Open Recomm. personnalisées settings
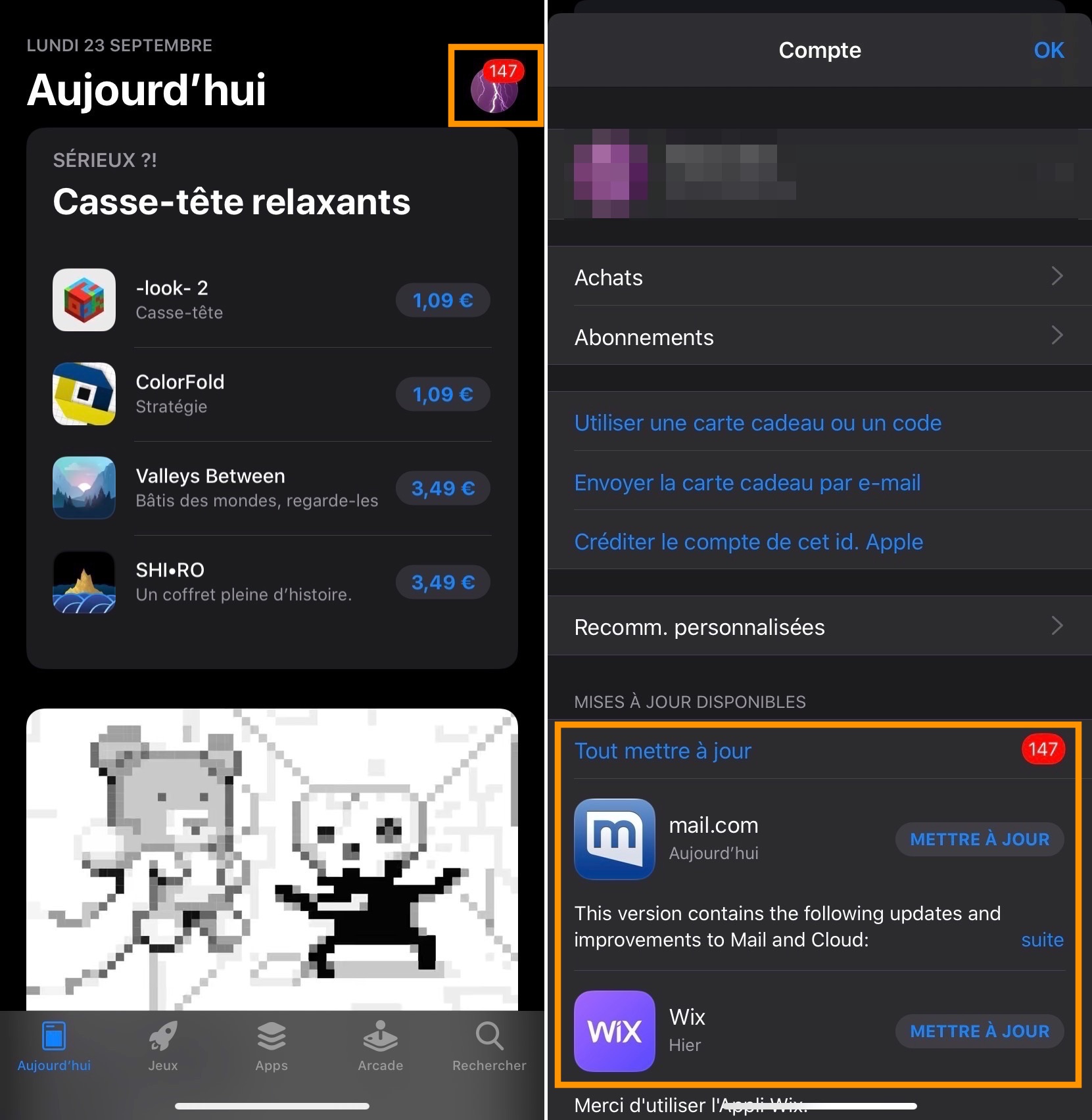 (819, 626)
